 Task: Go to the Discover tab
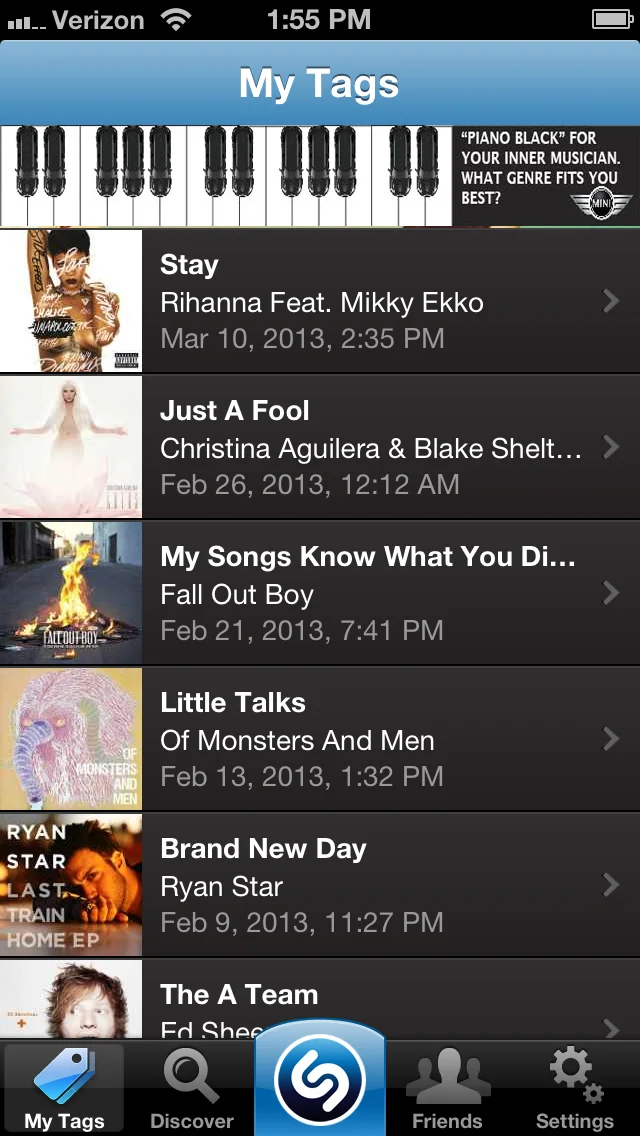coord(191,1088)
